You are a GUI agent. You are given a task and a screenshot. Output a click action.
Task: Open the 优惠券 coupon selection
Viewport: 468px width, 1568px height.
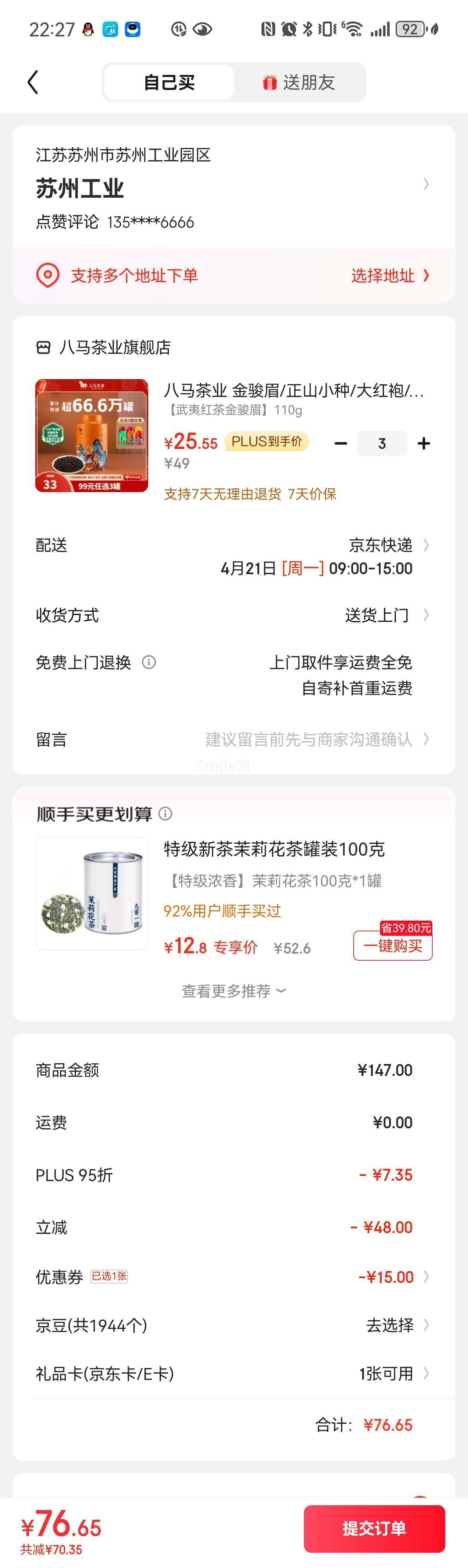(390, 1277)
